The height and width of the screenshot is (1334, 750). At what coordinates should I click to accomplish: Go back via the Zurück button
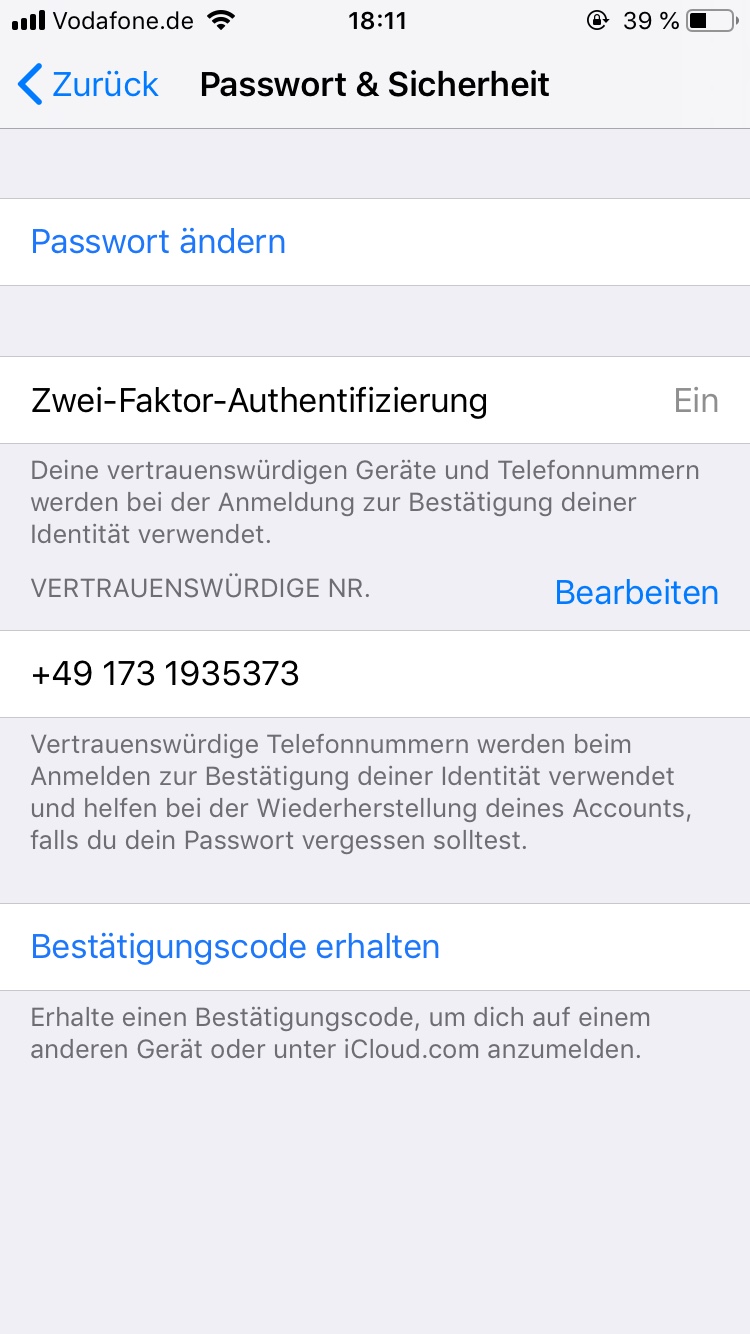click(88, 85)
